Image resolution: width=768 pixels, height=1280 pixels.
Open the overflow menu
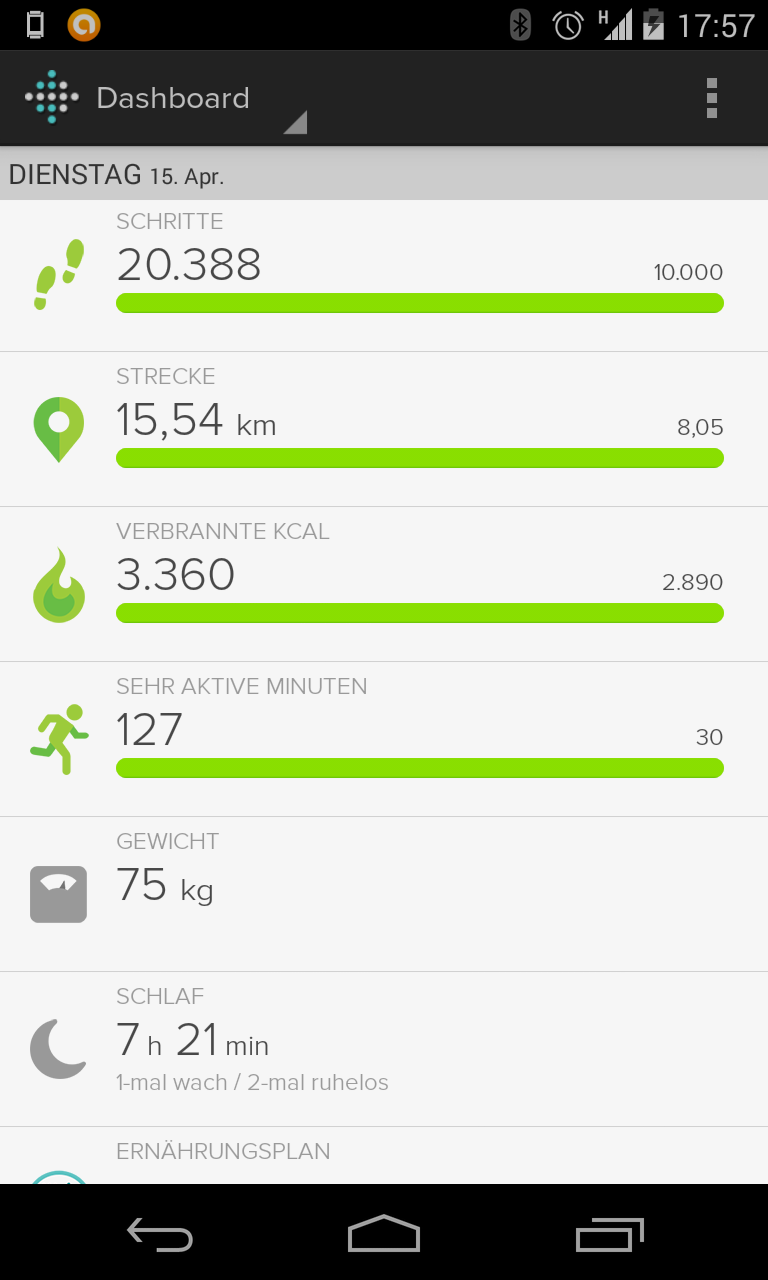click(711, 98)
